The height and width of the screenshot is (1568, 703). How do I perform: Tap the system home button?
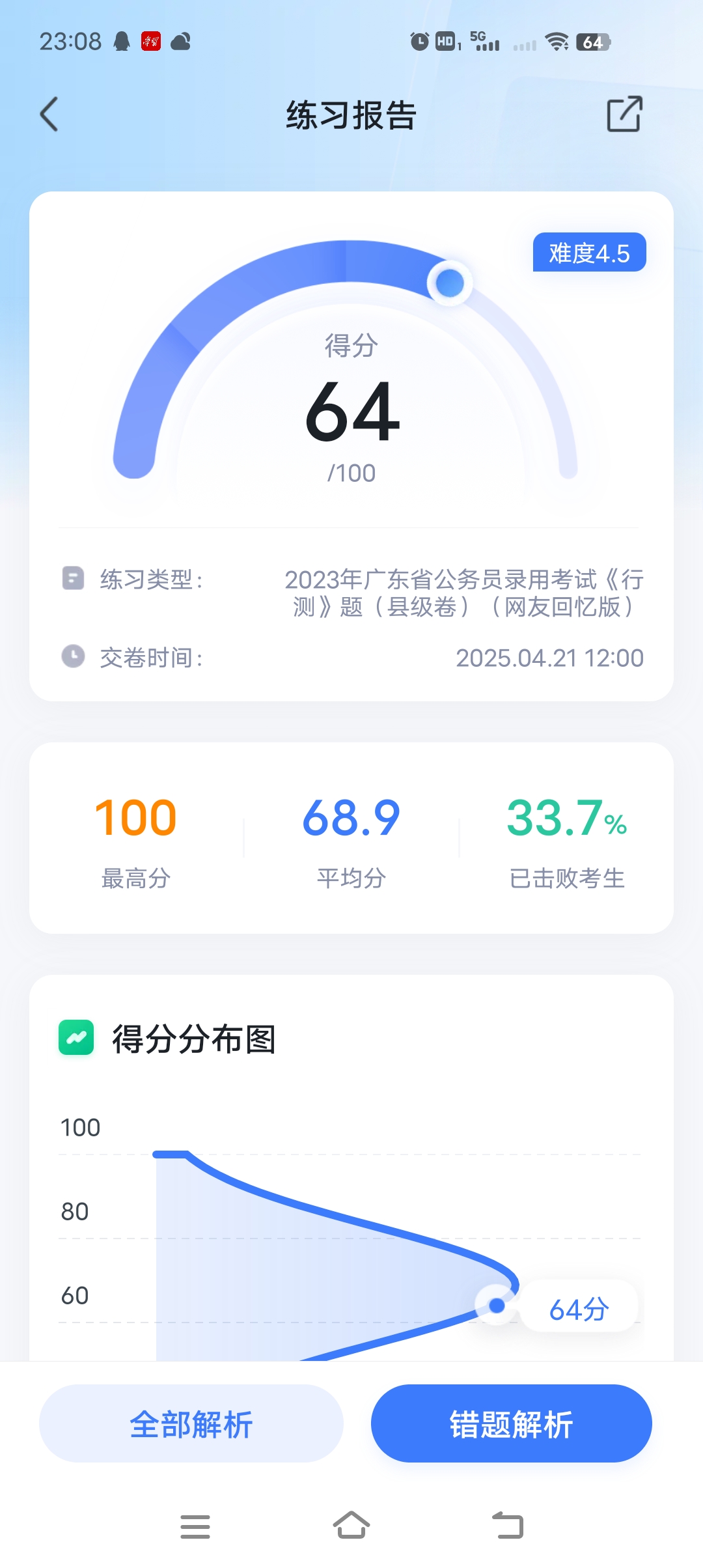[x=351, y=1526]
